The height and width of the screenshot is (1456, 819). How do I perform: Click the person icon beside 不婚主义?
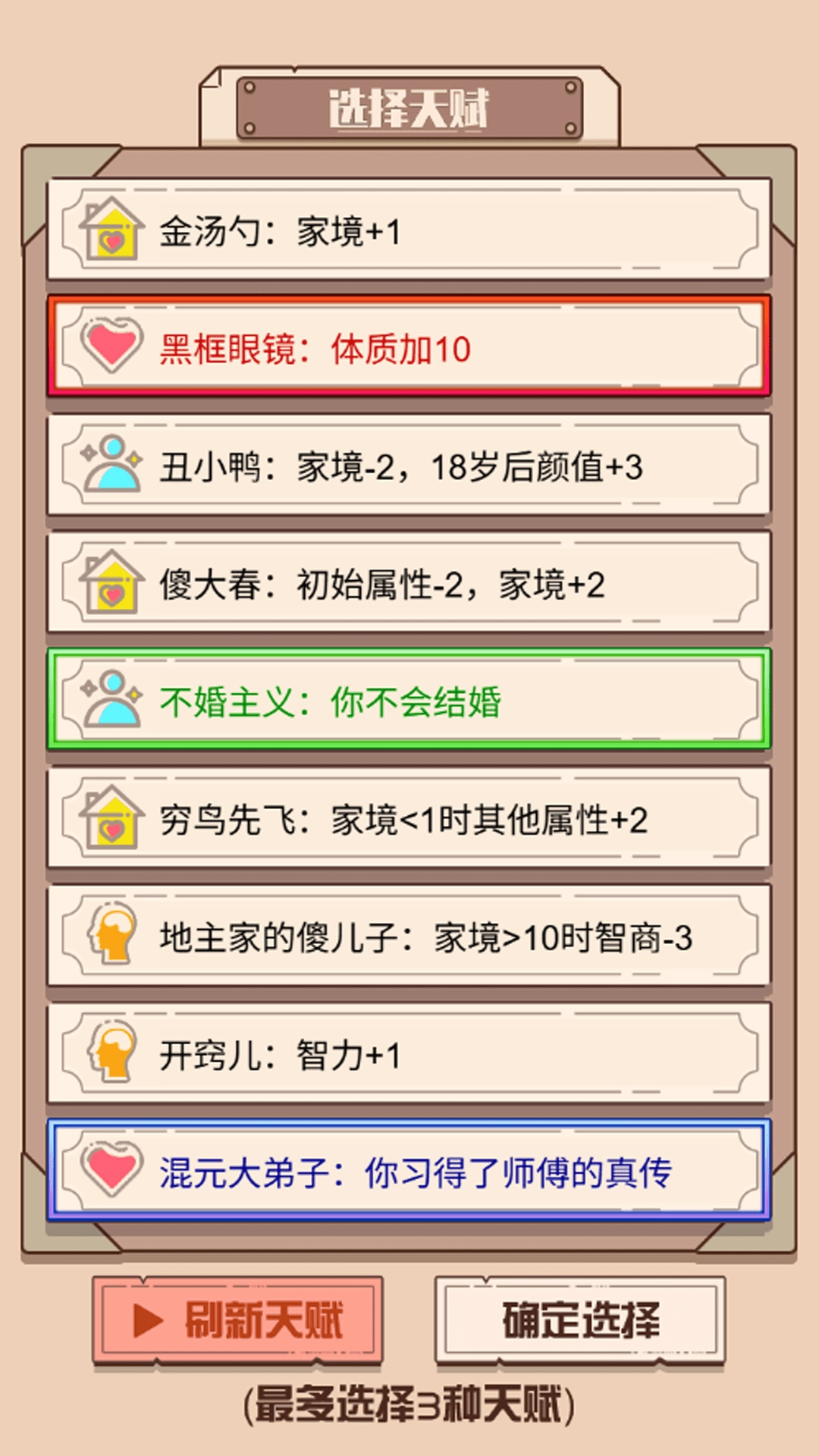(x=112, y=701)
